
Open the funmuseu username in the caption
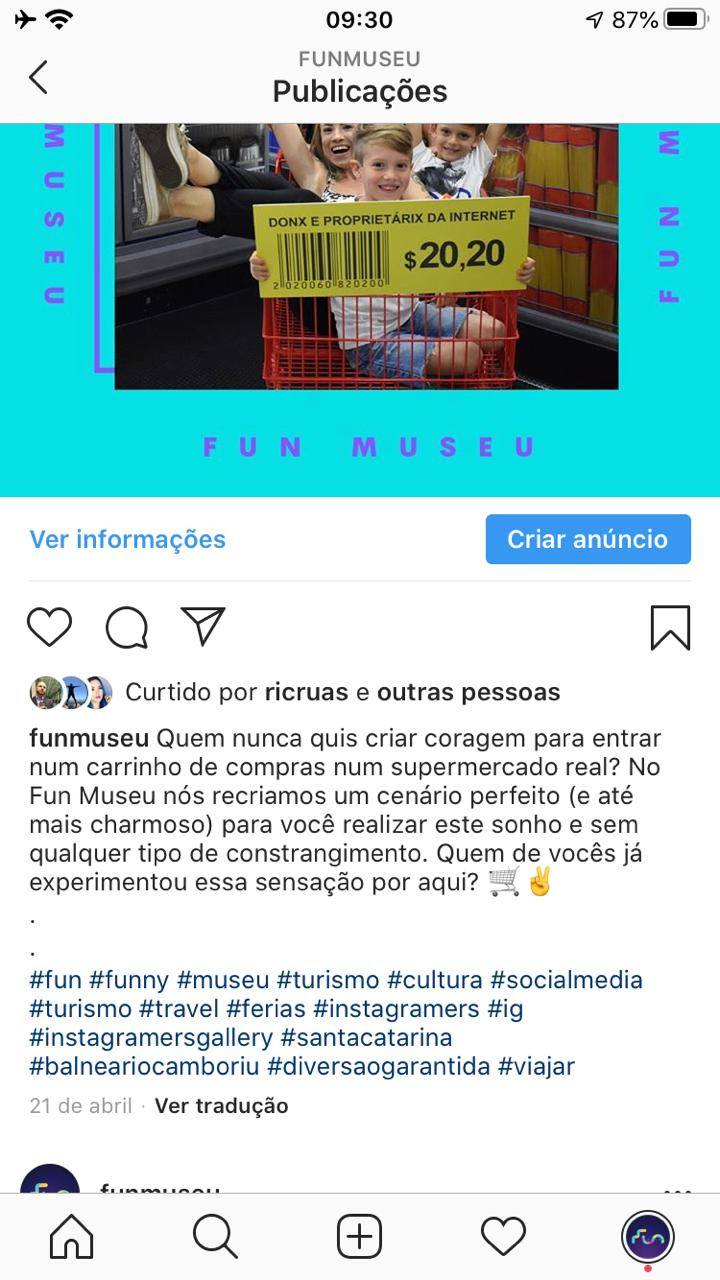90,739
